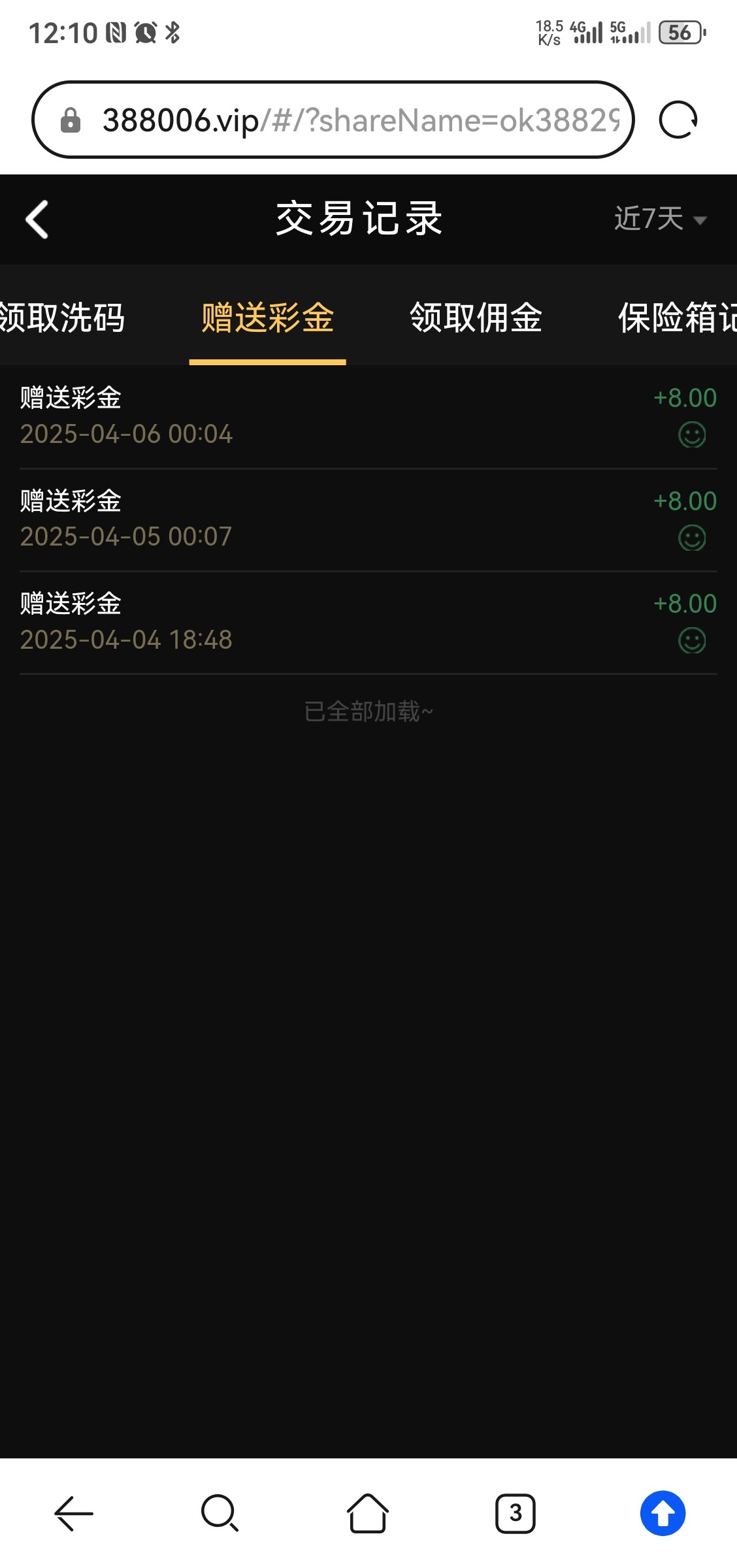Open the 保险箱 records tab
The height and width of the screenshot is (1568, 737).
coord(677,318)
